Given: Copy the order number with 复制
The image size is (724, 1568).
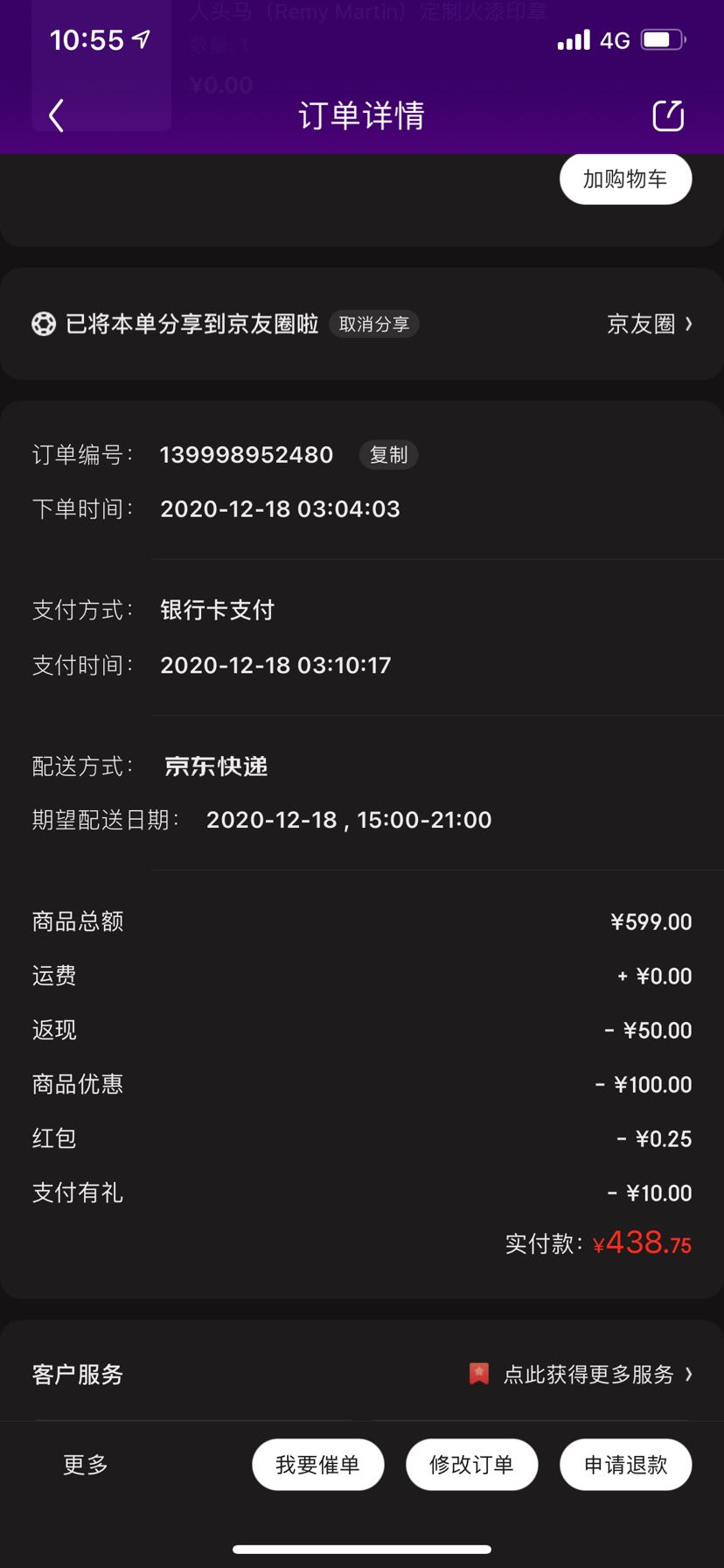Looking at the screenshot, I should [x=388, y=455].
